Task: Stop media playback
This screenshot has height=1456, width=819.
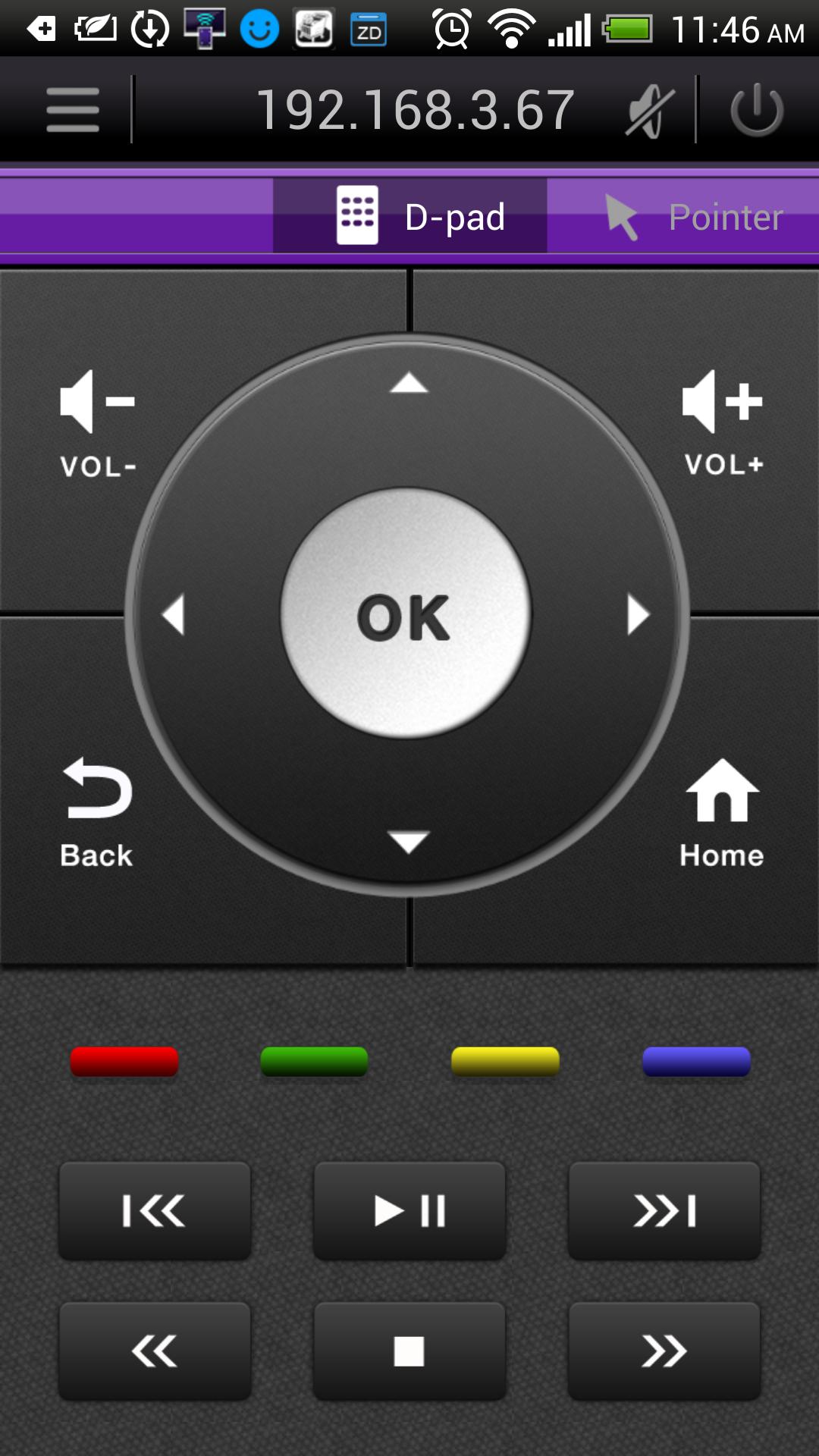Action: (x=409, y=1351)
